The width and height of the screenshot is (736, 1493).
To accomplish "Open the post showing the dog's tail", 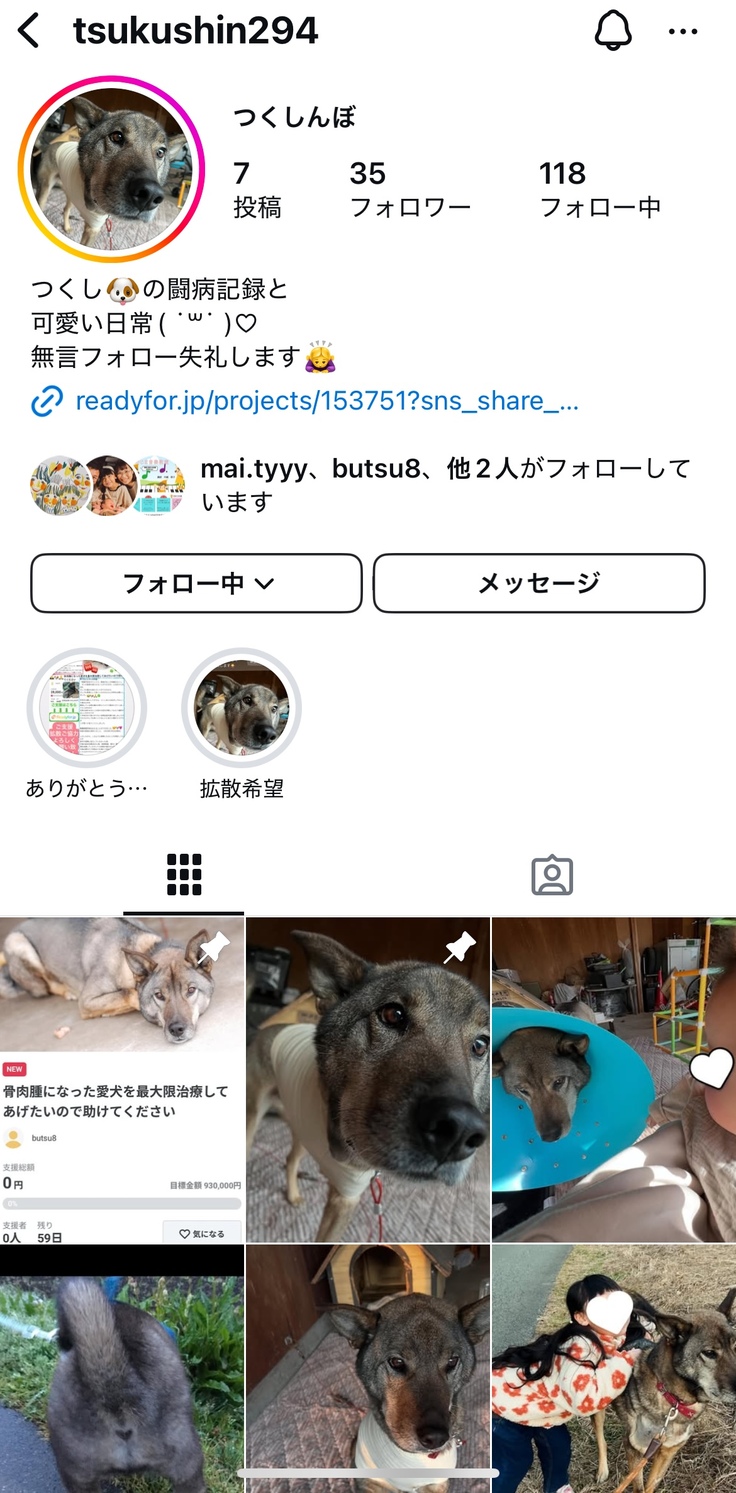I will (121, 1370).
